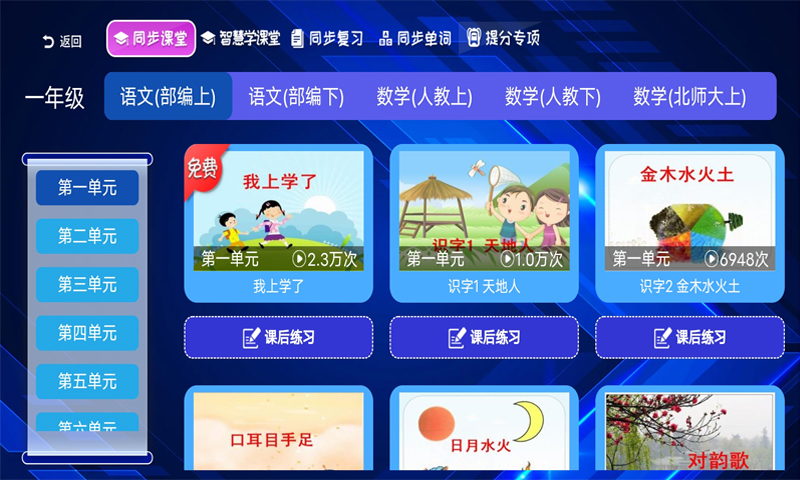Start 课后练习 under 识字2 金木水火土
800x480 pixels.
[690, 337]
